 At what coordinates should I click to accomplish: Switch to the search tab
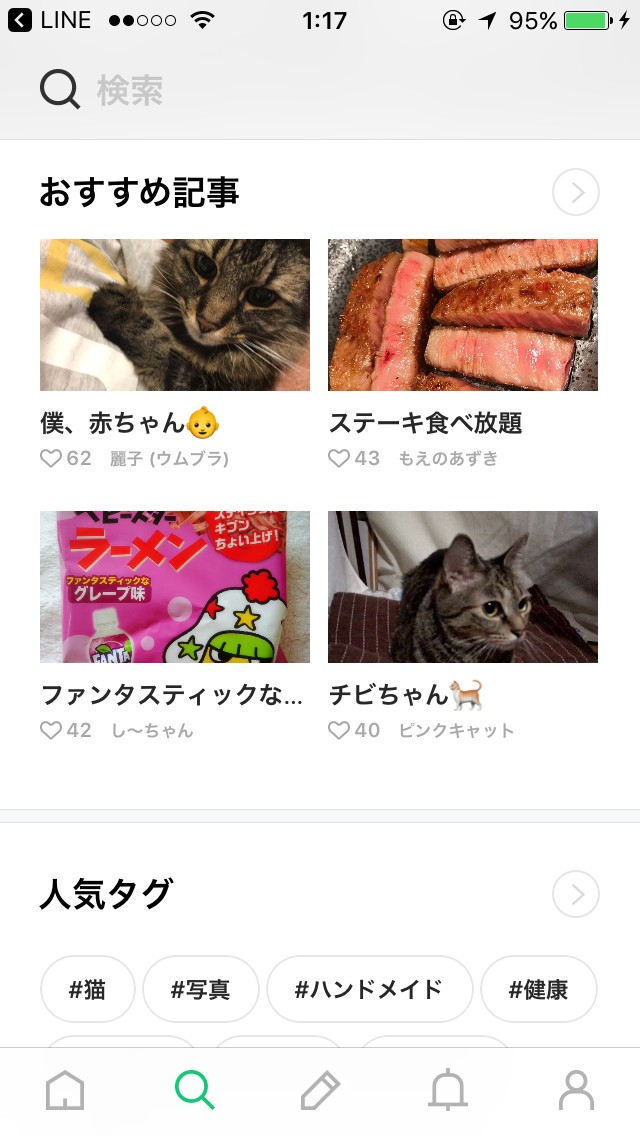point(194,1090)
